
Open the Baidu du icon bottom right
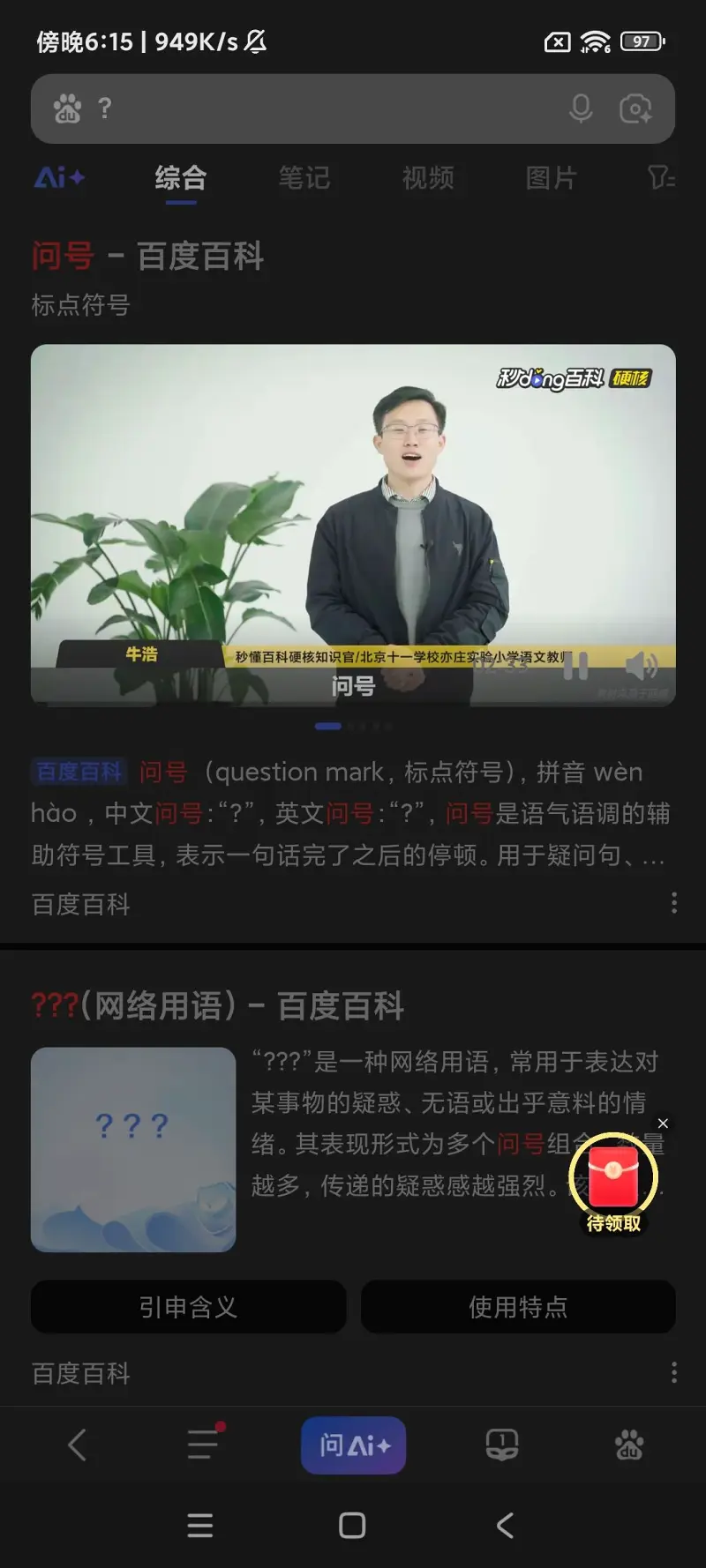click(629, 1445)
